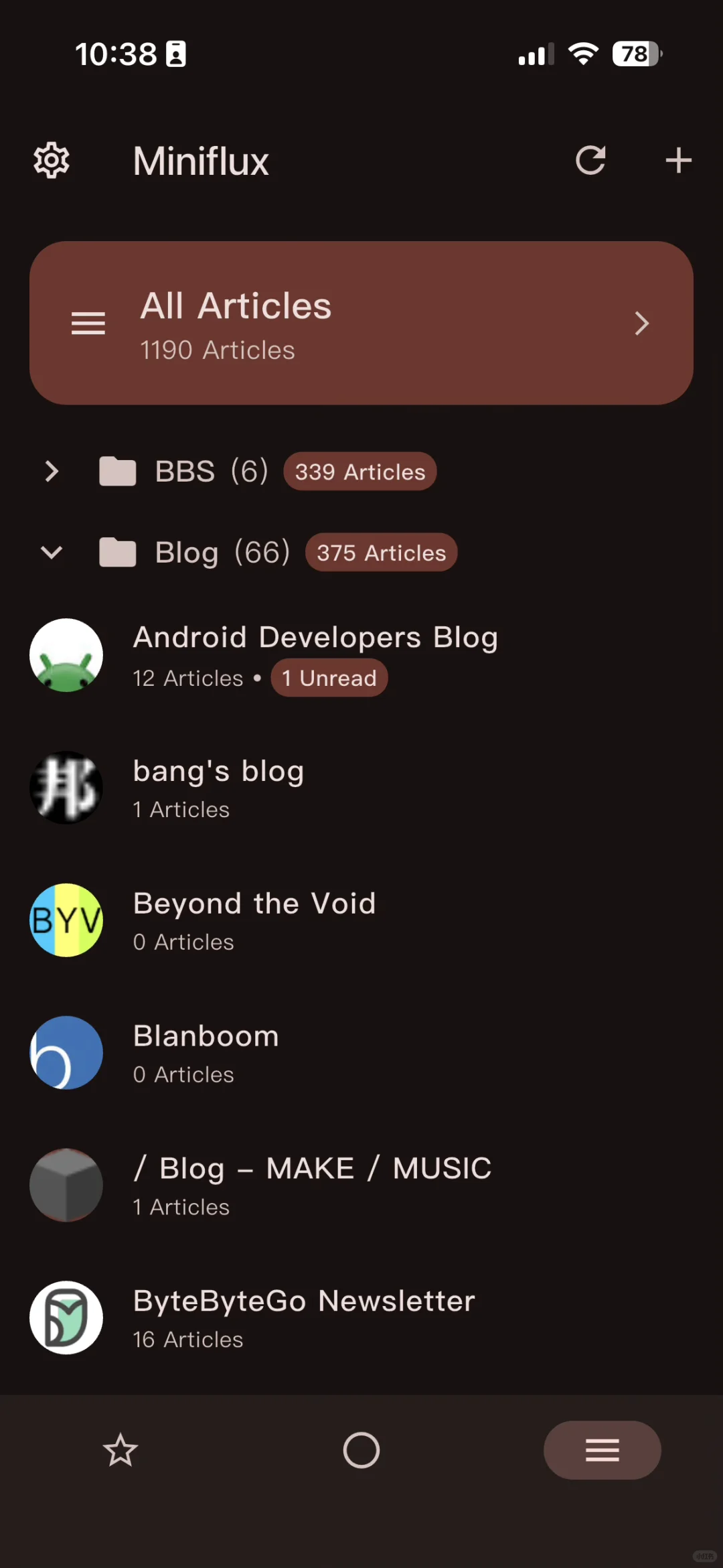Expand the BBS folder
This screenshot has height=1568, width=723.
(52, 472)
